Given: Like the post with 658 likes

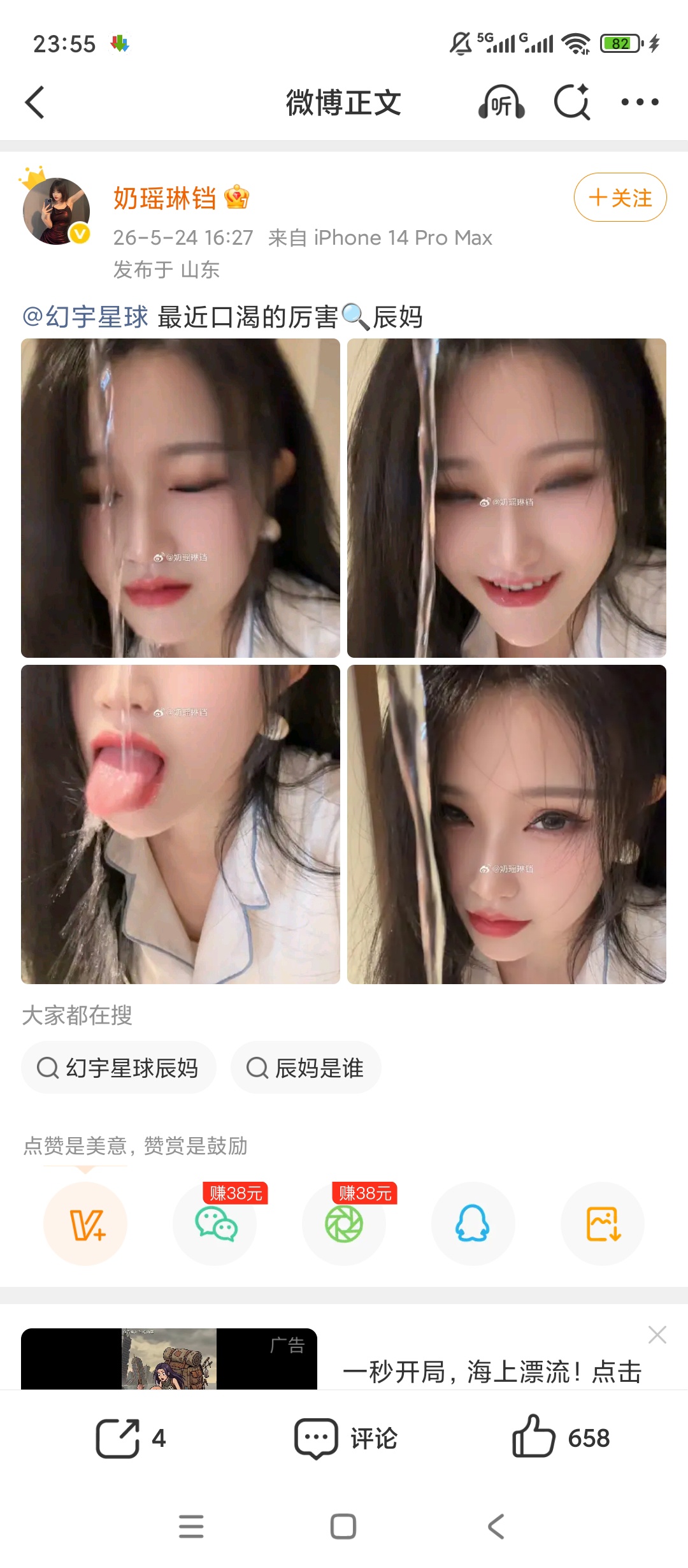Looking at the screenshot, I should 561,1437.
